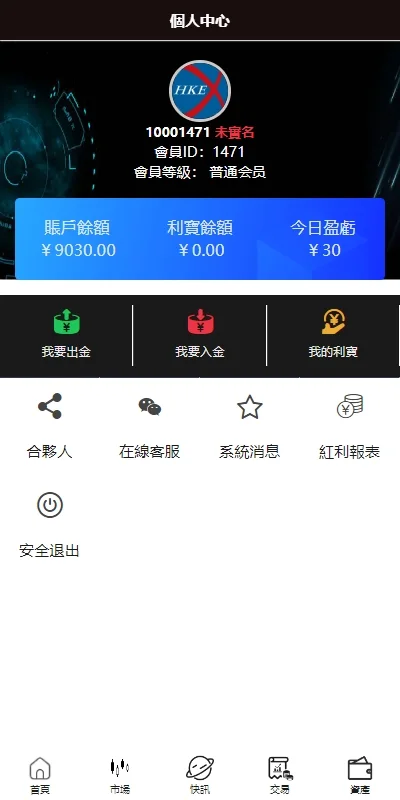Switch to the 交易 tab
Viewport: 400px width, 800px height.
pyautogui.click(x=280, y=776)
